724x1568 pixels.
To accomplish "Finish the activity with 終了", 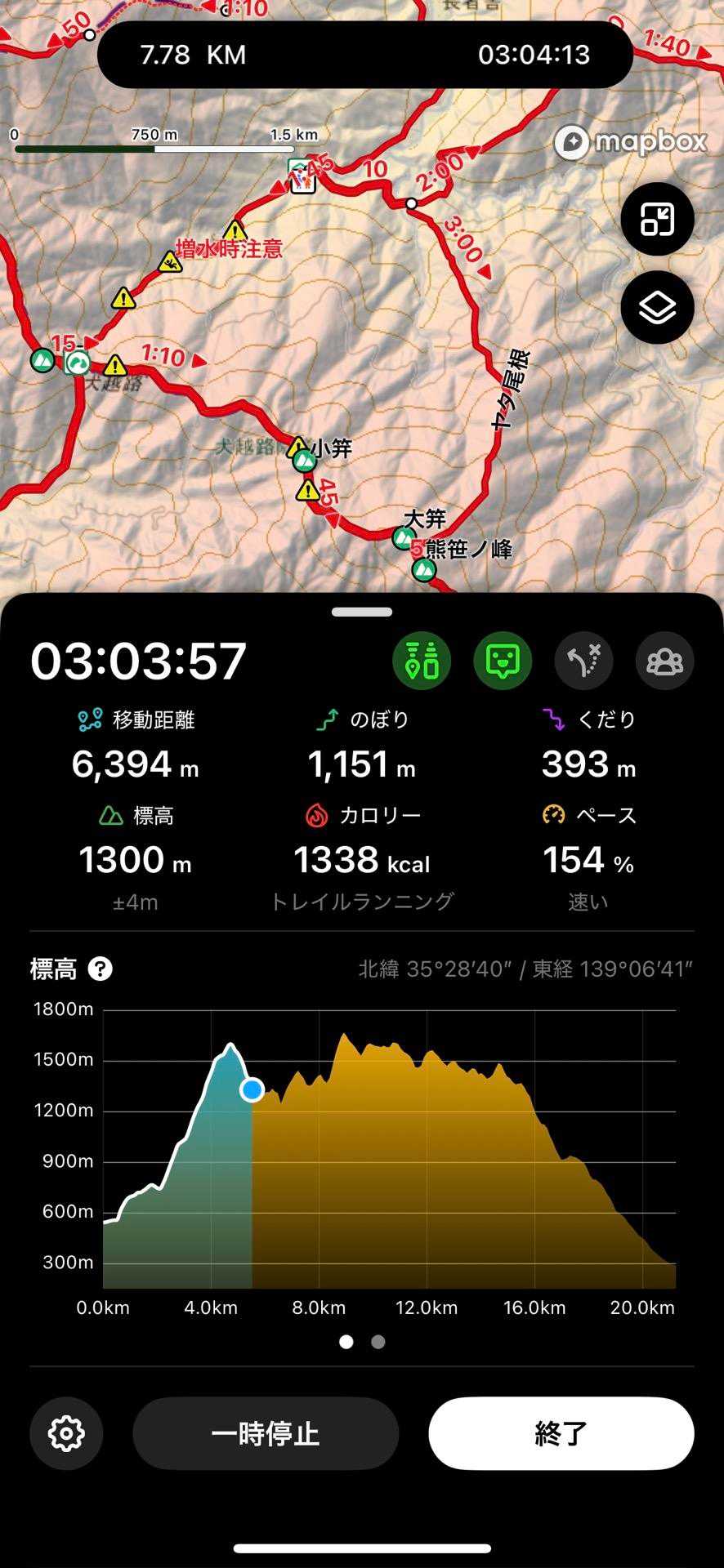I will point(561,1433).
